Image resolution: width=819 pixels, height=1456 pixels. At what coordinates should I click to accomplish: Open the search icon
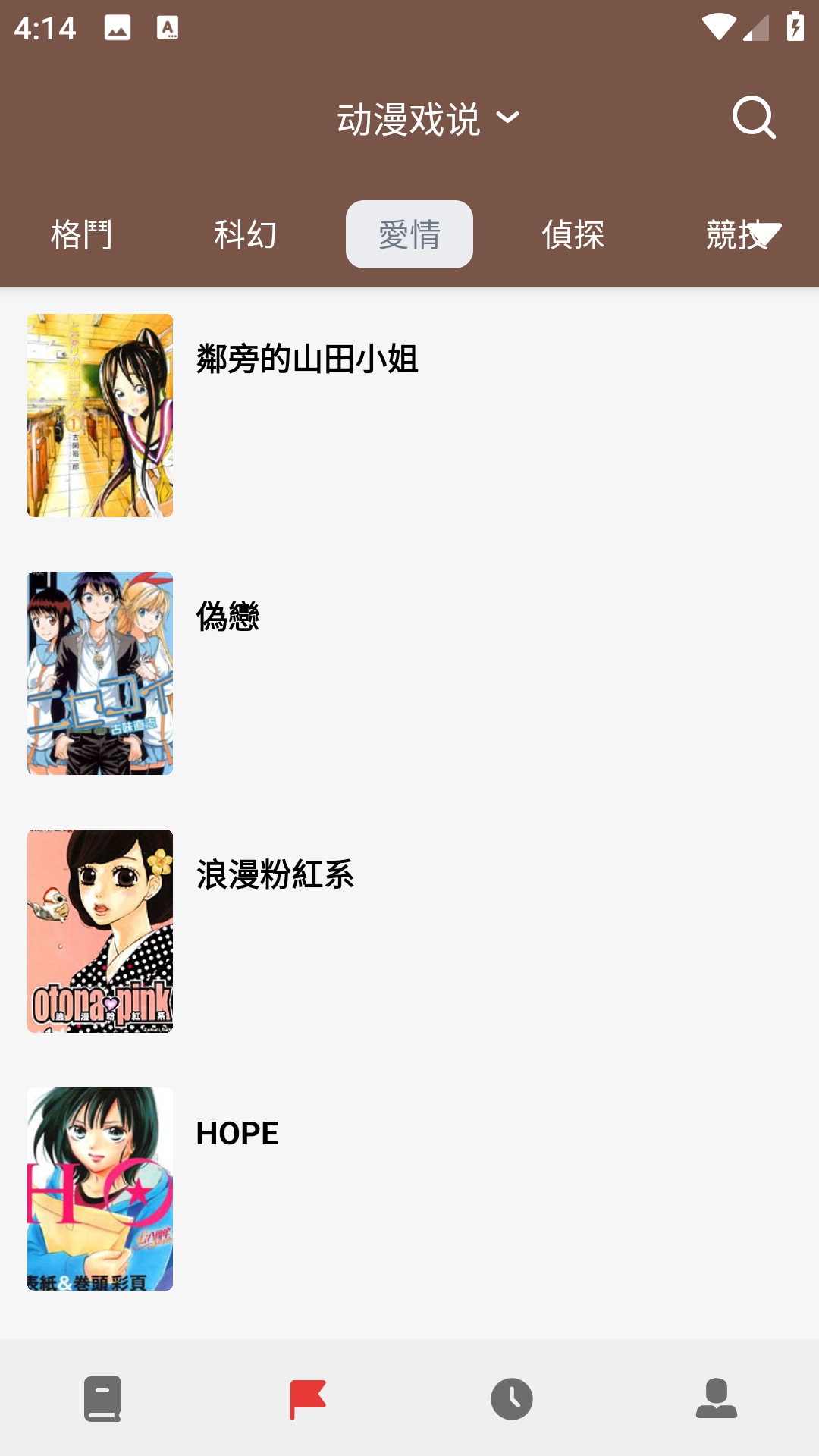(754, 118)
